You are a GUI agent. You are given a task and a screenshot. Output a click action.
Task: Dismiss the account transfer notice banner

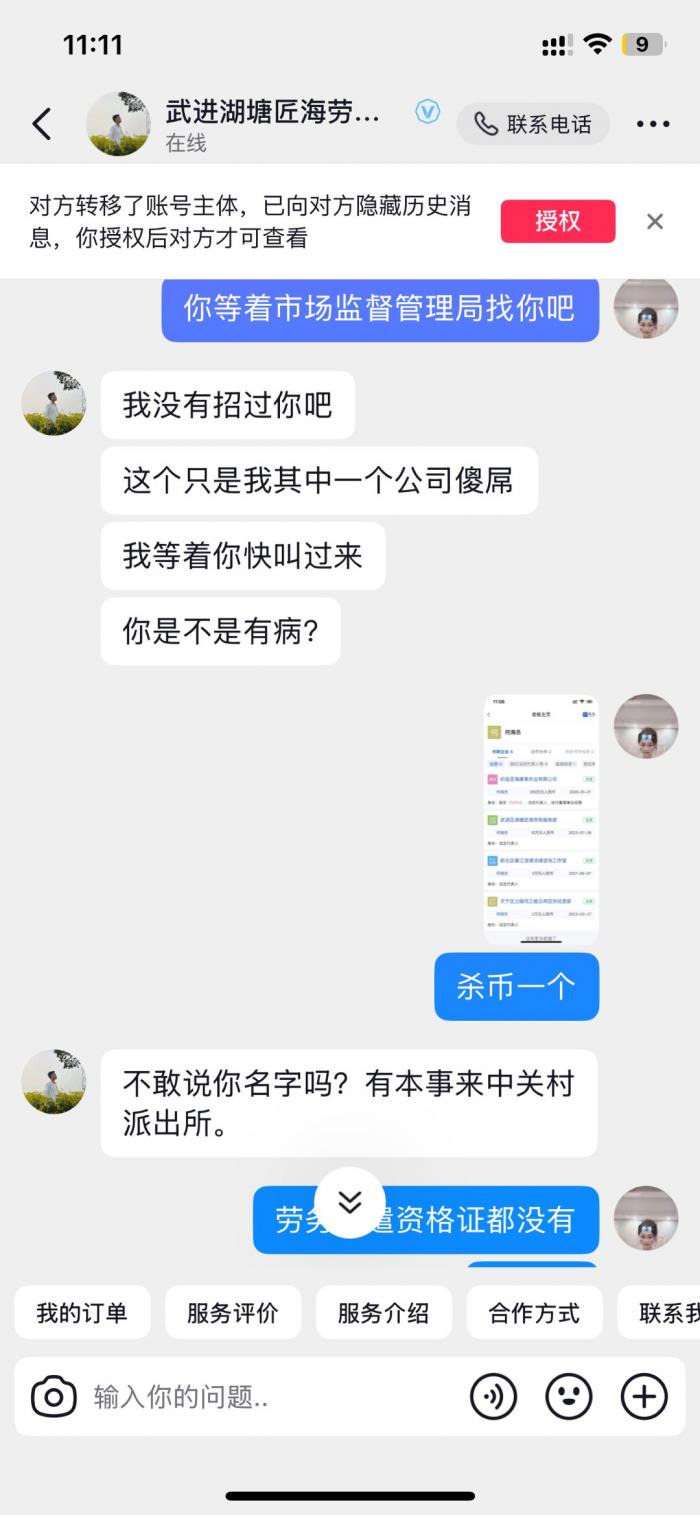tap(655, 221)
